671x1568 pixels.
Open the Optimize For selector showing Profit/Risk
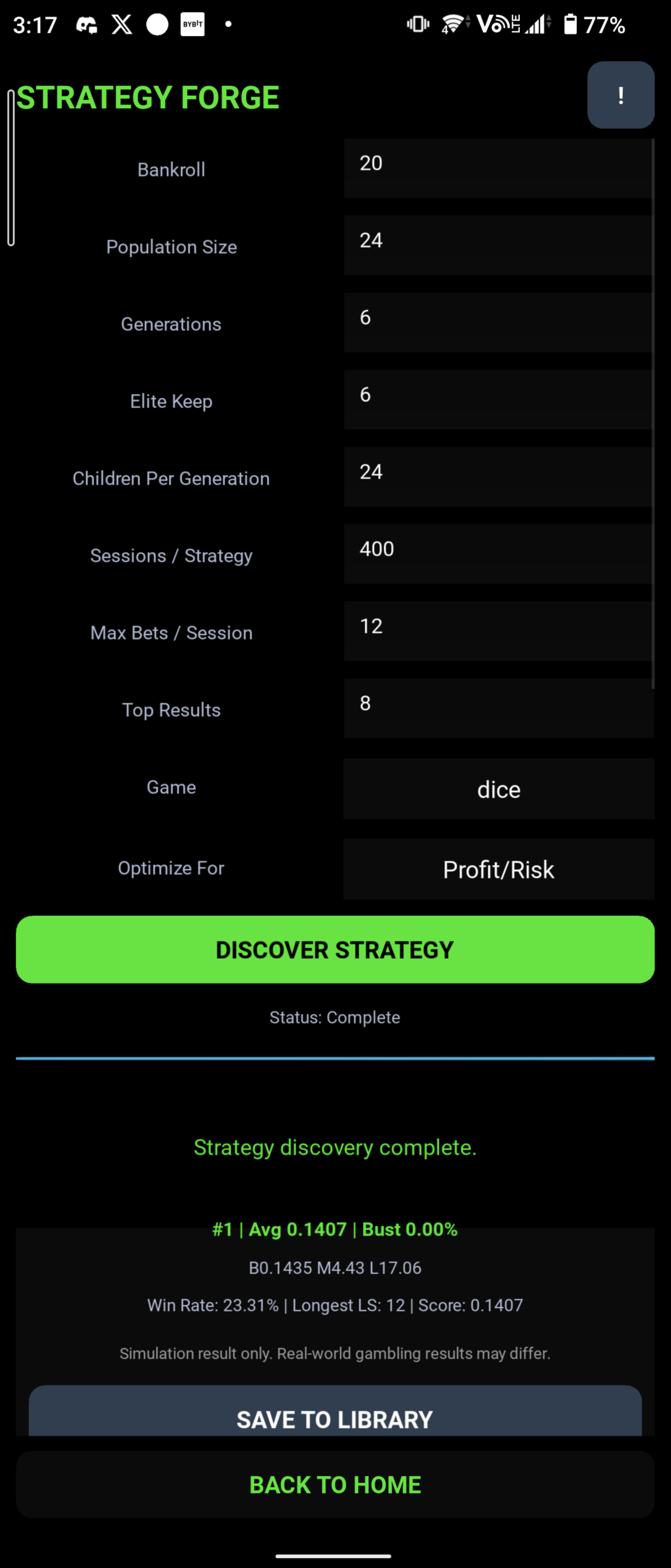coord(498,869)
